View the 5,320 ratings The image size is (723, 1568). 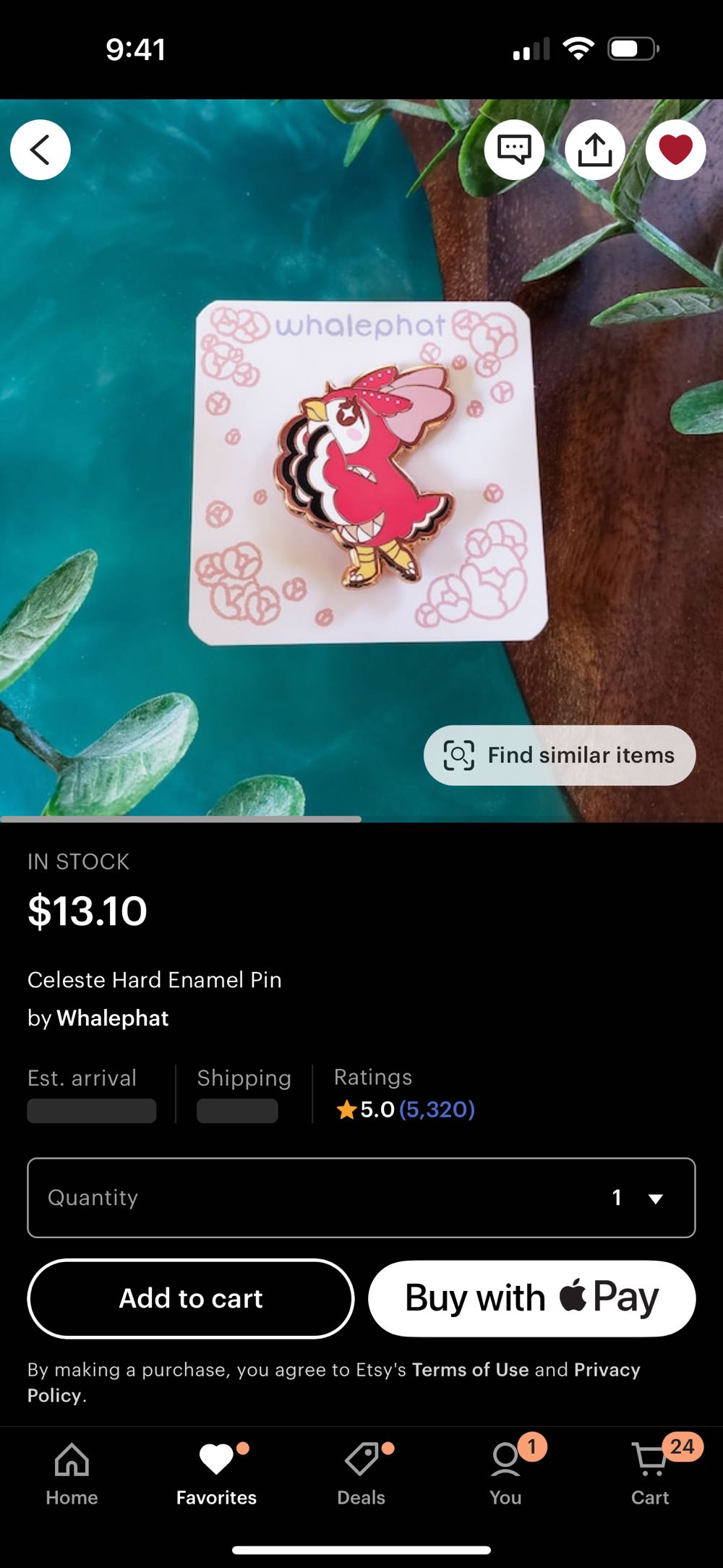pyautogui.click(x=436, y=1109)
